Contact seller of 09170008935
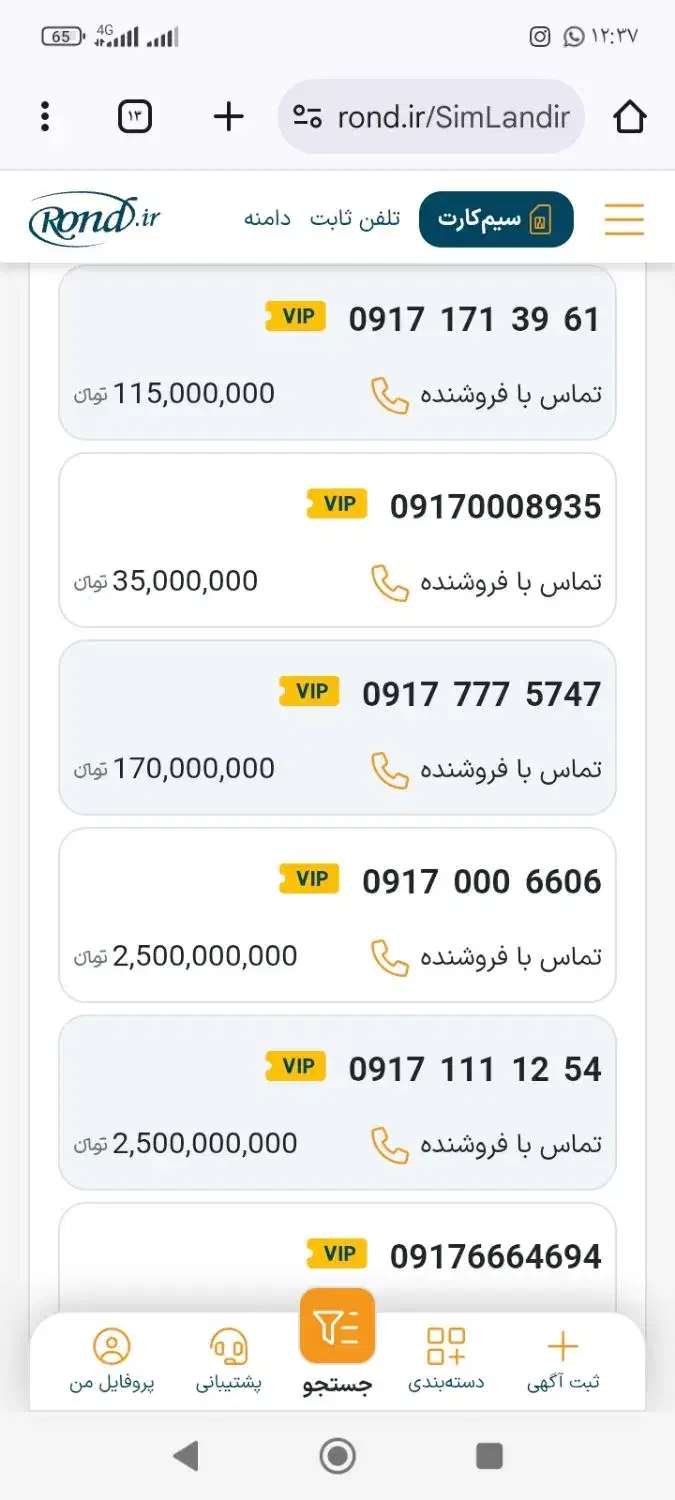The height and width of the screenshot is (1500, 675). click(x=487, y=582)
